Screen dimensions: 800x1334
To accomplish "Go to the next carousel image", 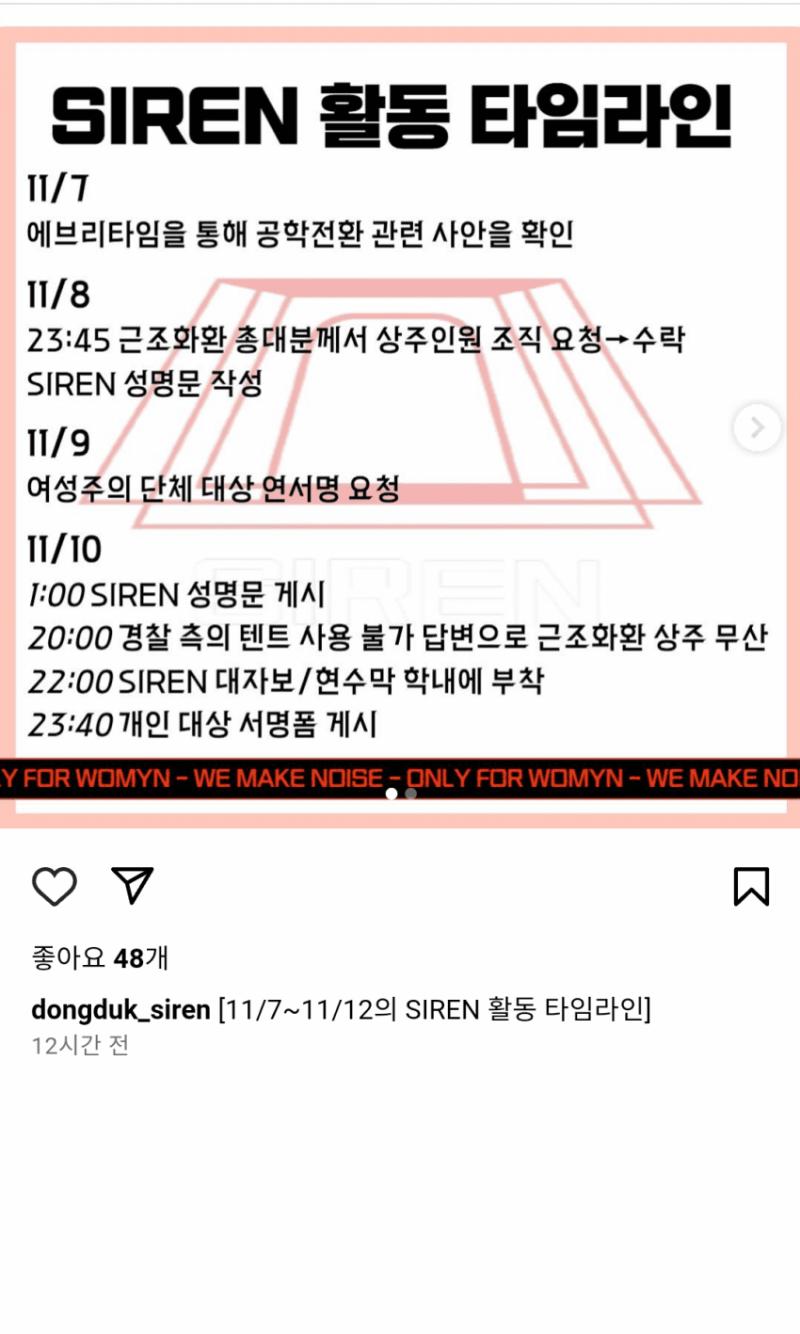I will click(x=756, y=428).
